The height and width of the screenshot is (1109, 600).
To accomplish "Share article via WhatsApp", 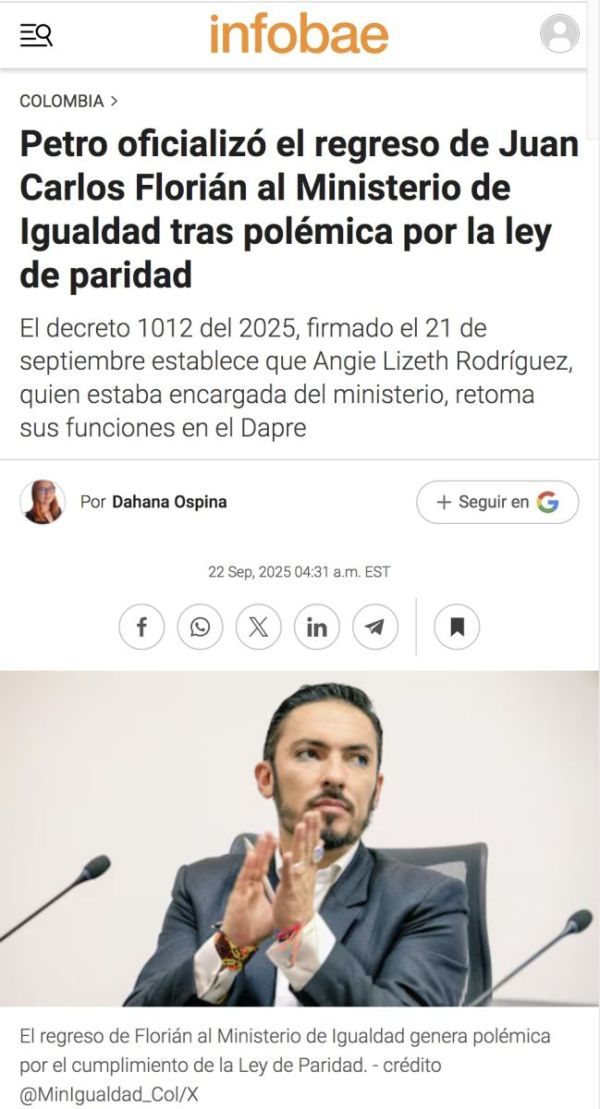I will click(x=200, y=627).
